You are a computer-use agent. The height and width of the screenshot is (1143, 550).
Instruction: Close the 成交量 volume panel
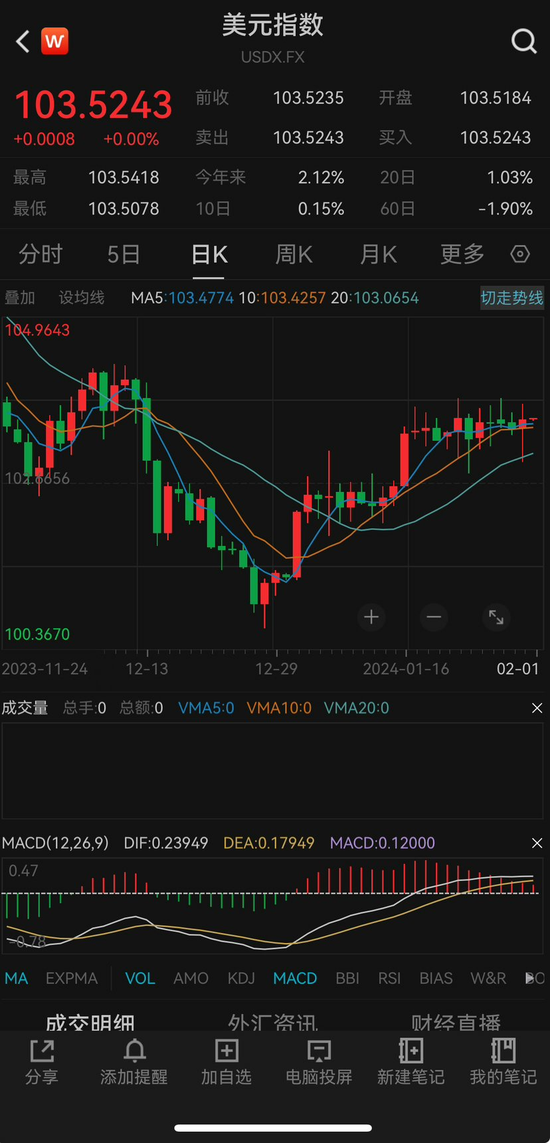click(x=537, y=708)
